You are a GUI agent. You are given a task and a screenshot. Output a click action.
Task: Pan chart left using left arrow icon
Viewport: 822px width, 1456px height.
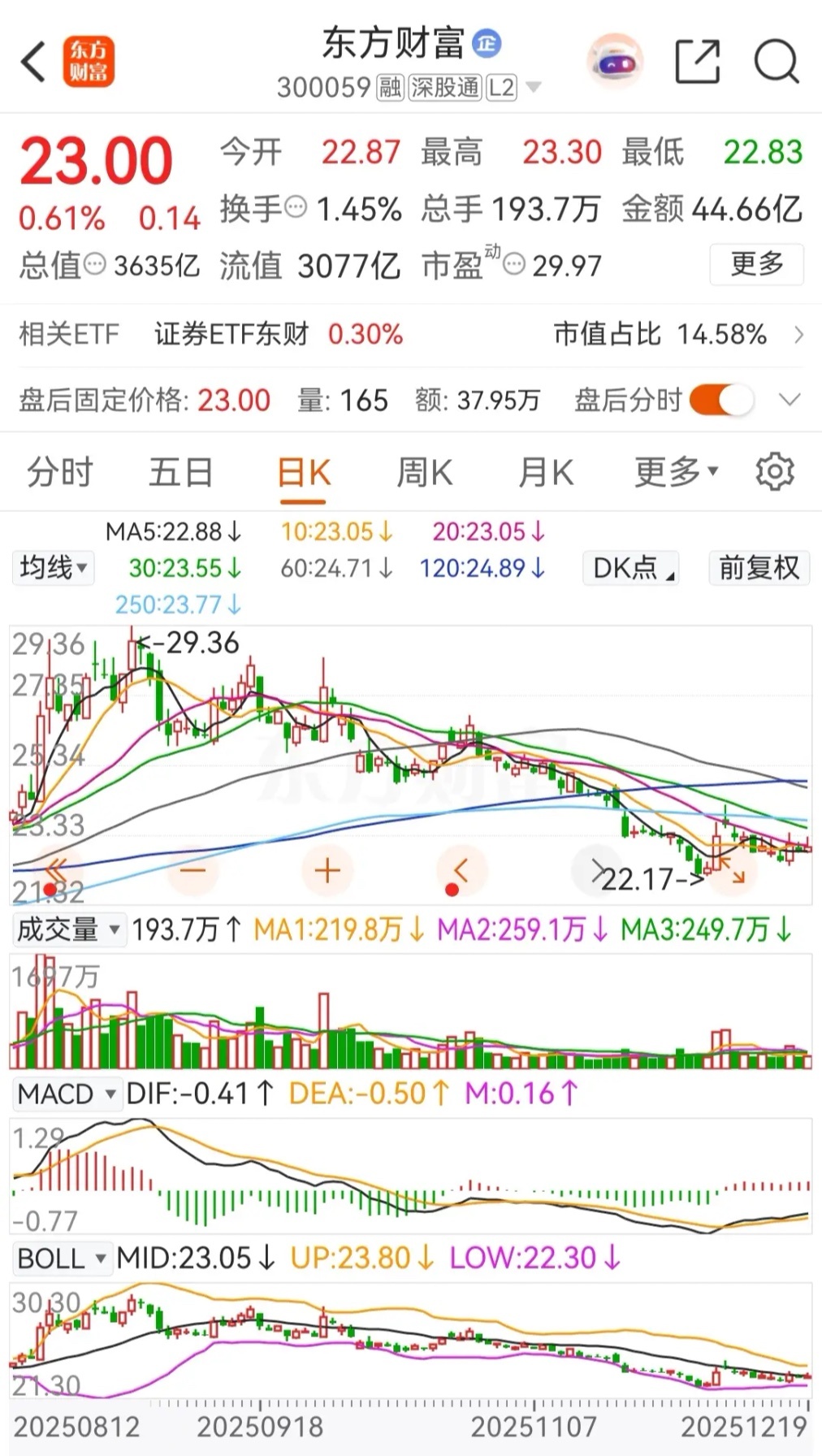pos(461,869)
